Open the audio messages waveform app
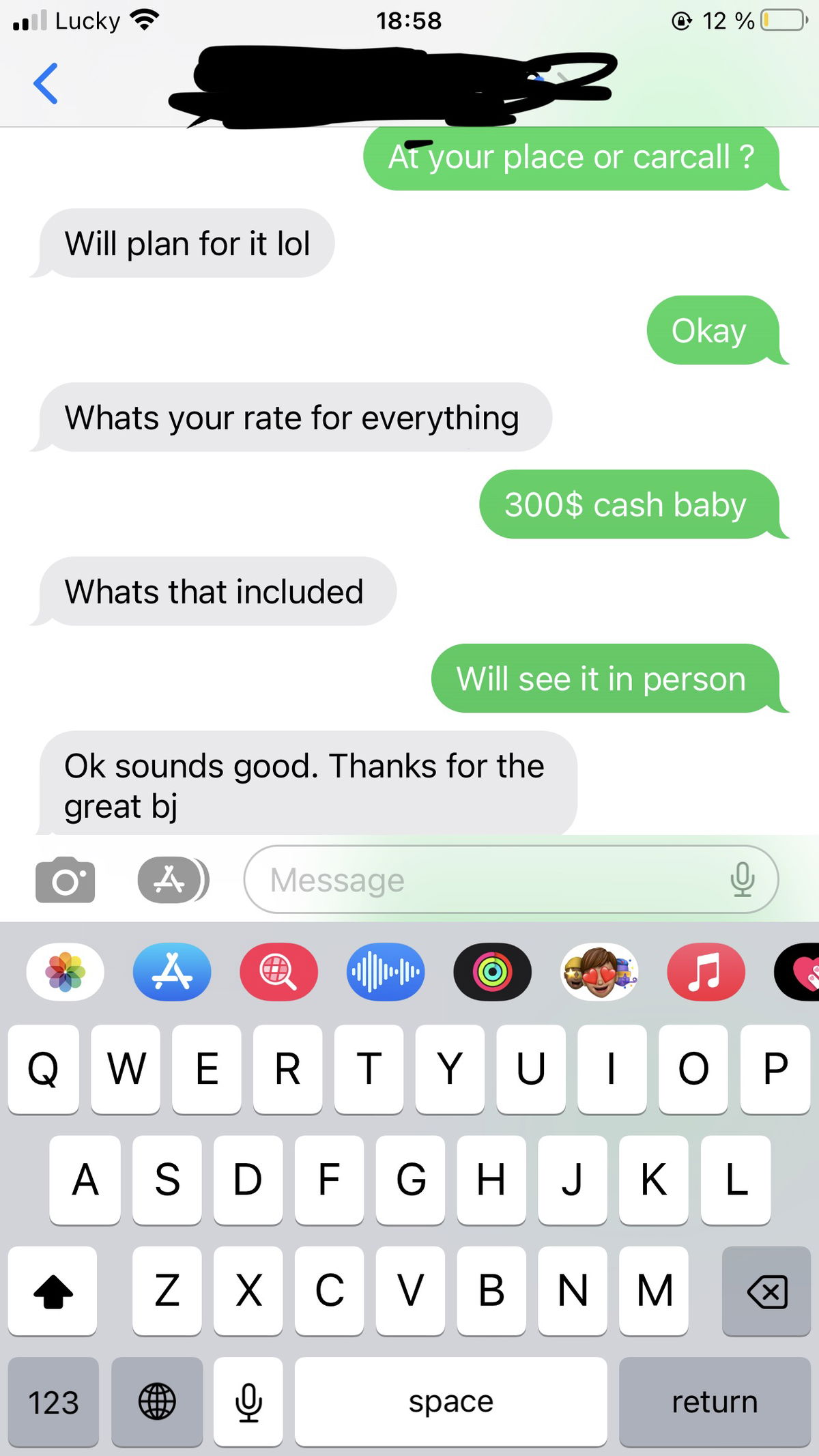 pyautogui.click(x=386, y=971)
